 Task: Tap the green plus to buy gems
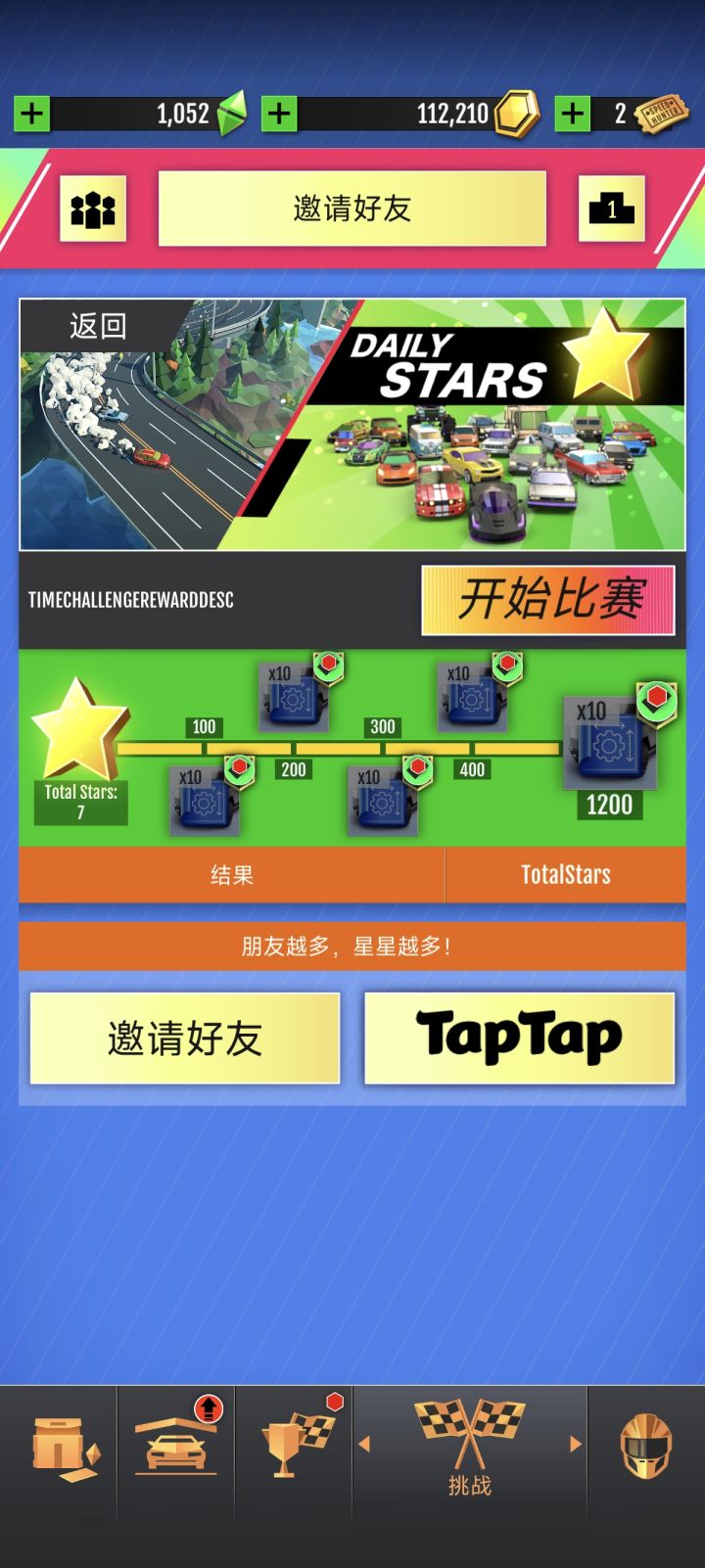pyautogui.click(x=30, y=114)
